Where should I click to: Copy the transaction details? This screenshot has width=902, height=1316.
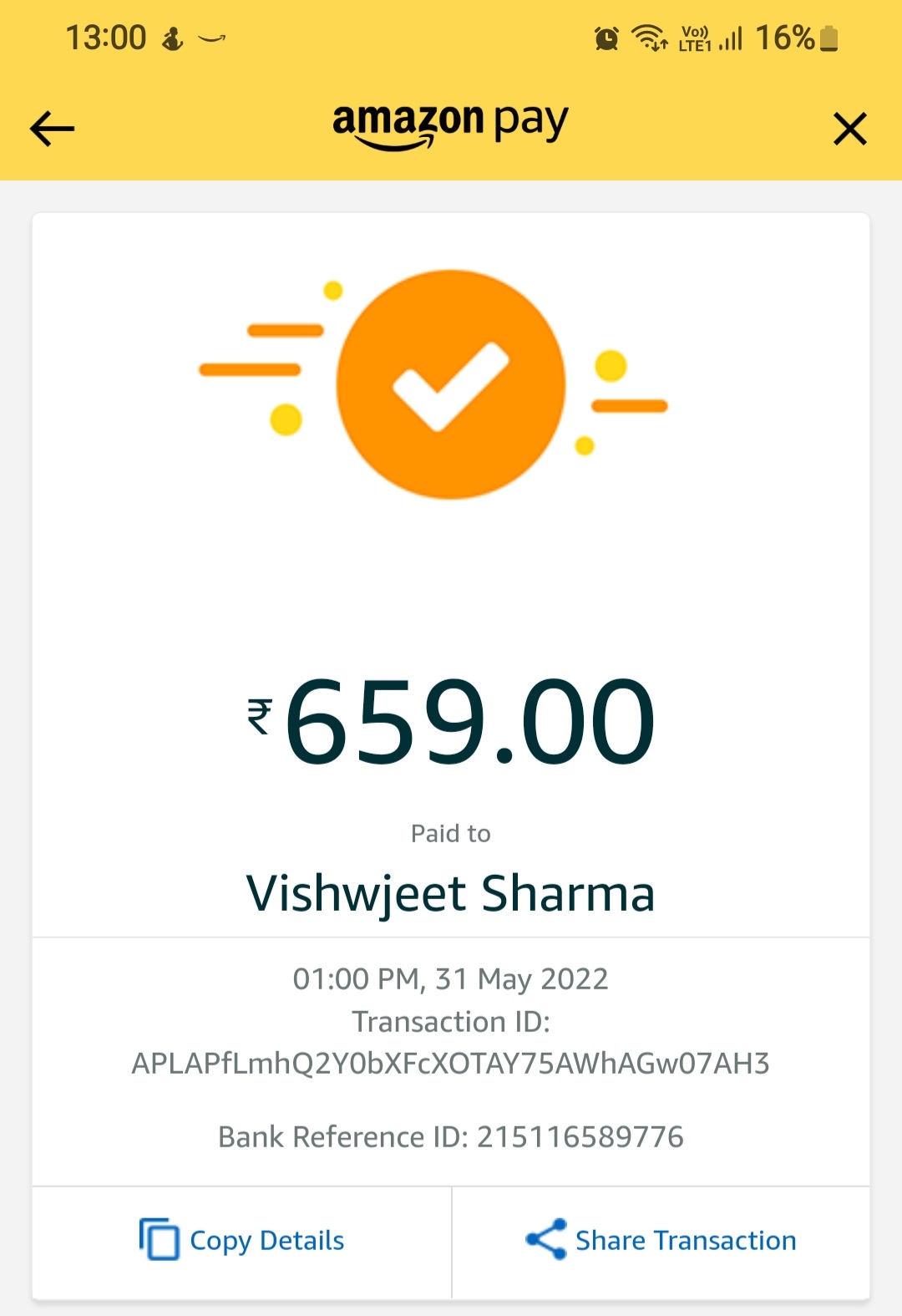point(242,1240)
